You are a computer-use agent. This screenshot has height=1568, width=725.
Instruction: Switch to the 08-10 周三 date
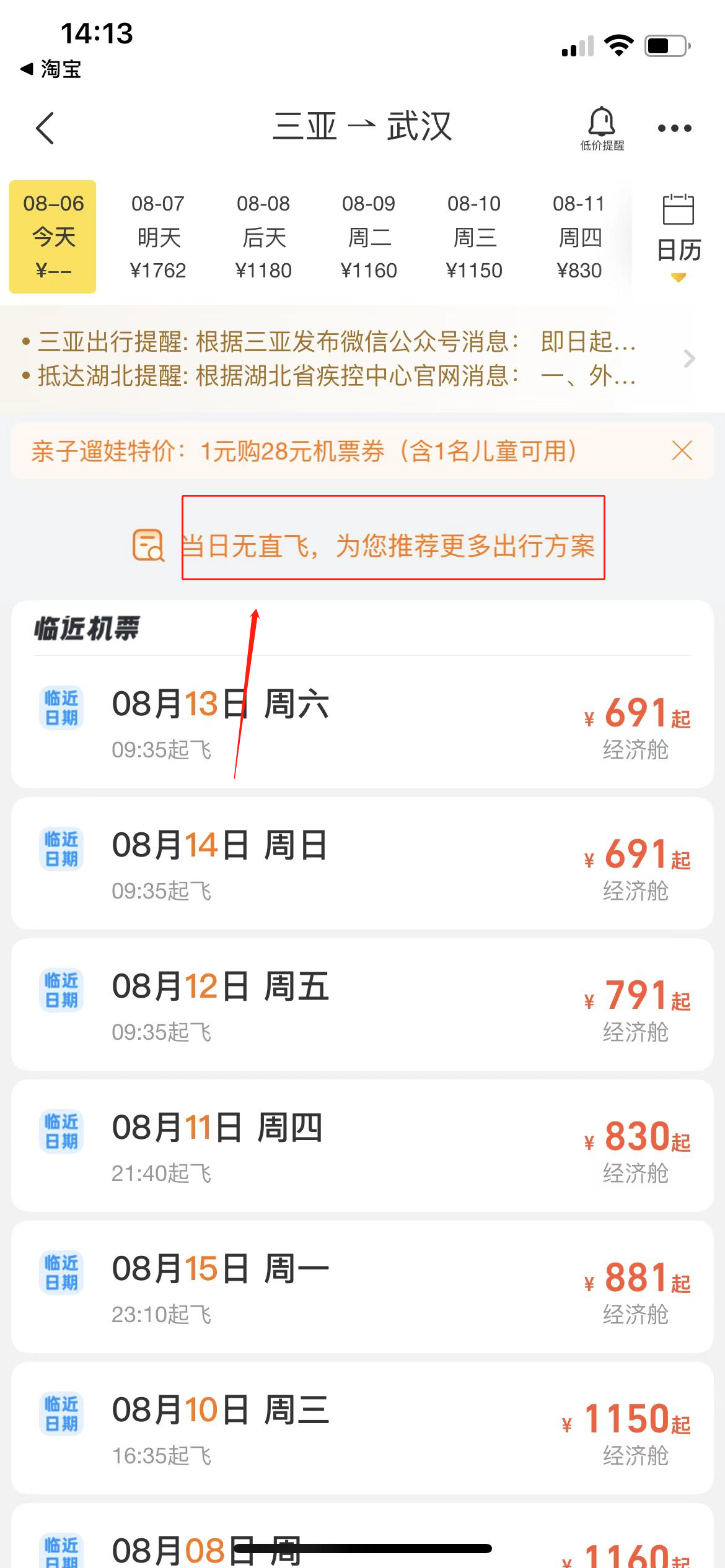(x=474, y=237)
